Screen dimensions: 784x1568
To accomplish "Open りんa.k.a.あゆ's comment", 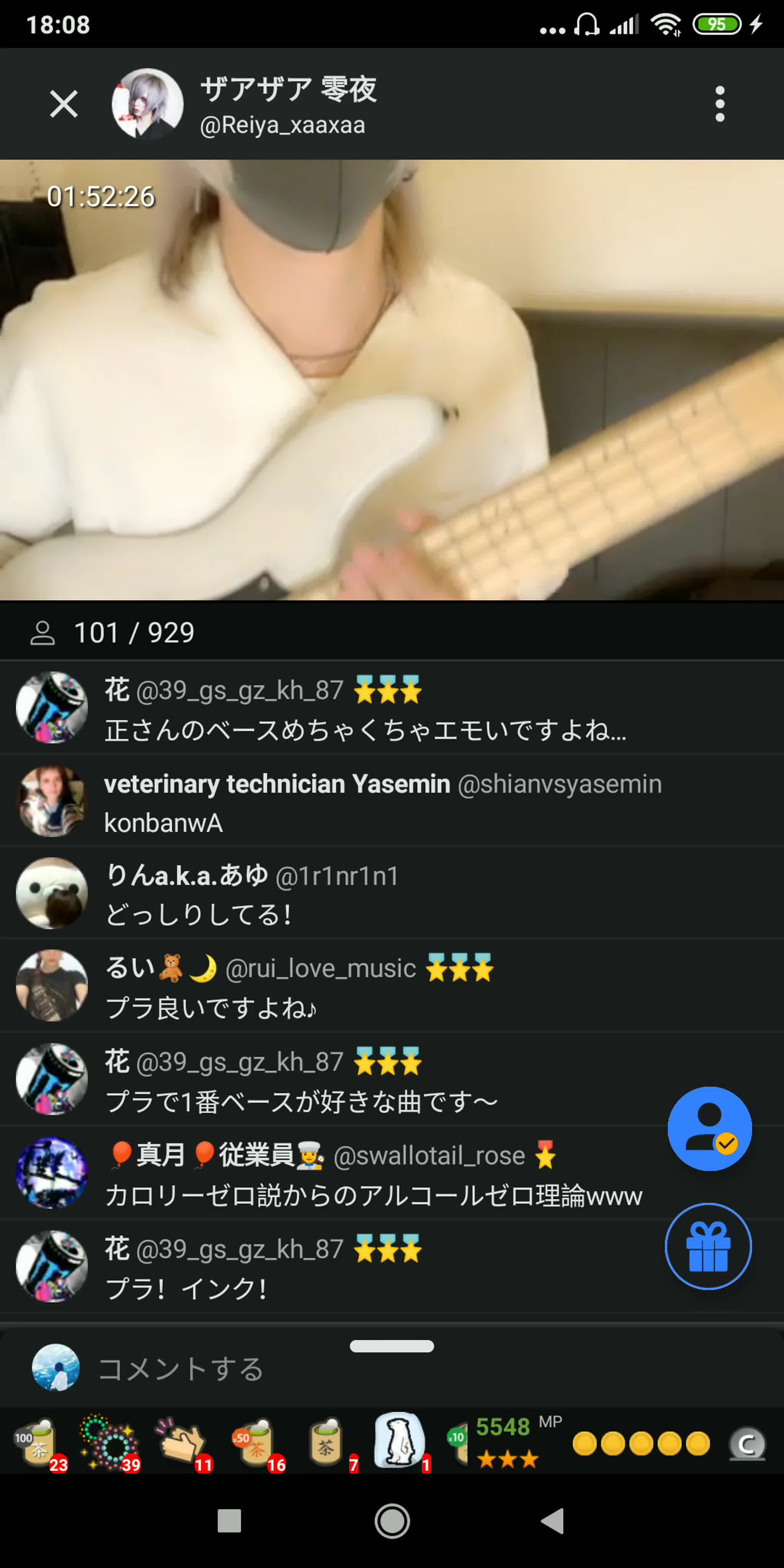I will coord(392,893).
